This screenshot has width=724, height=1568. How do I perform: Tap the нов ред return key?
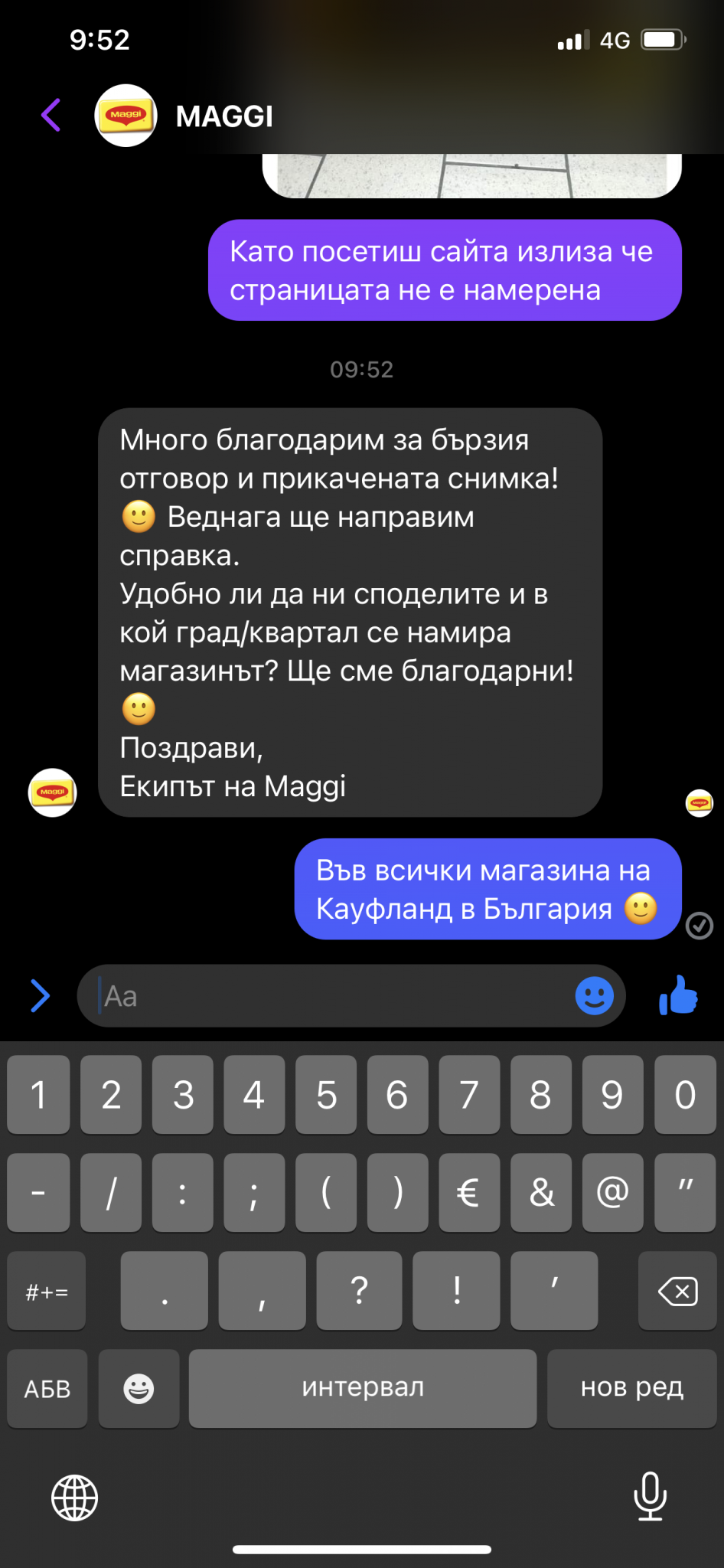click(x=631, y=1388)
